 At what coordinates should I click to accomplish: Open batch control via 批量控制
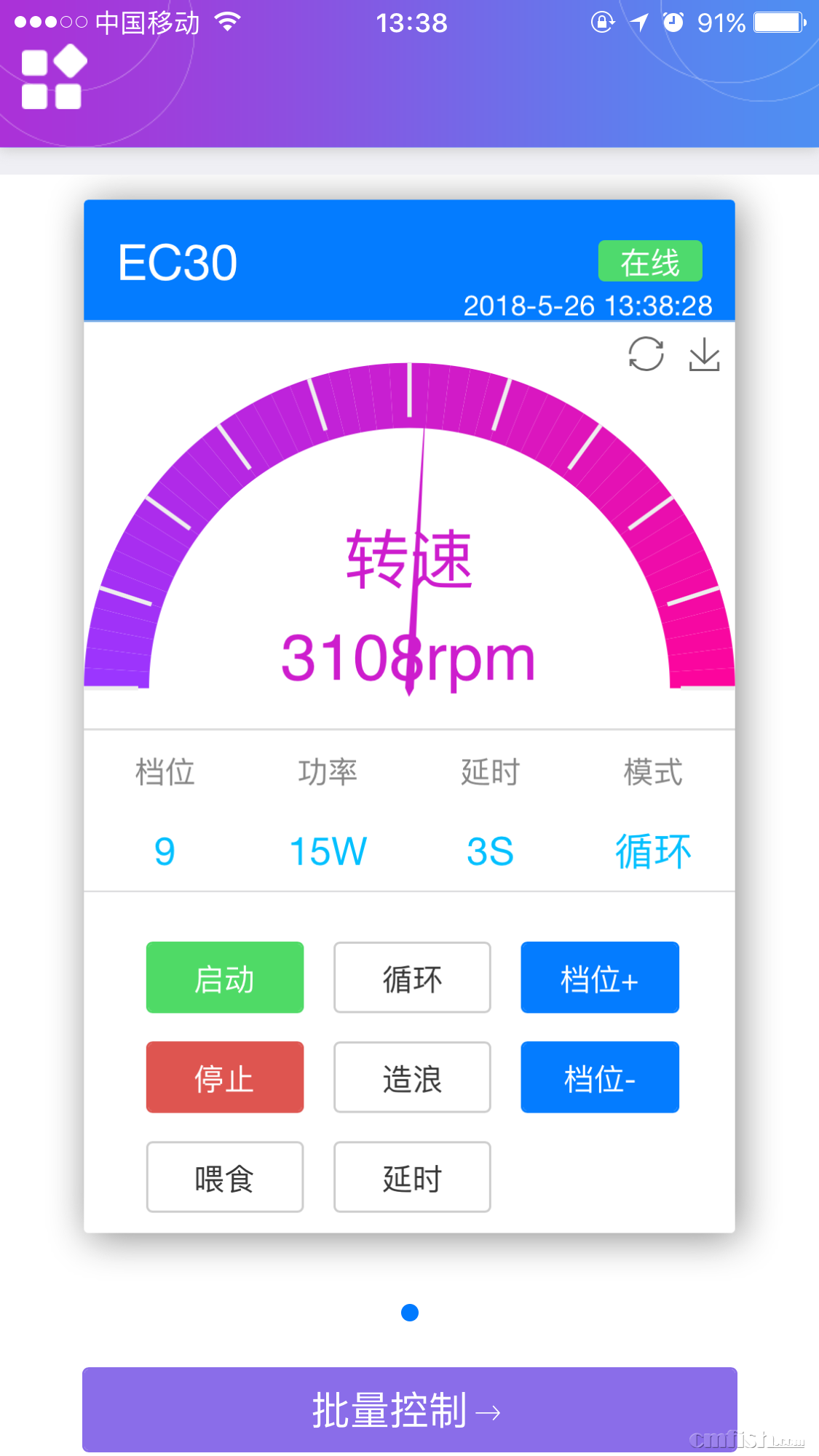409,1409
